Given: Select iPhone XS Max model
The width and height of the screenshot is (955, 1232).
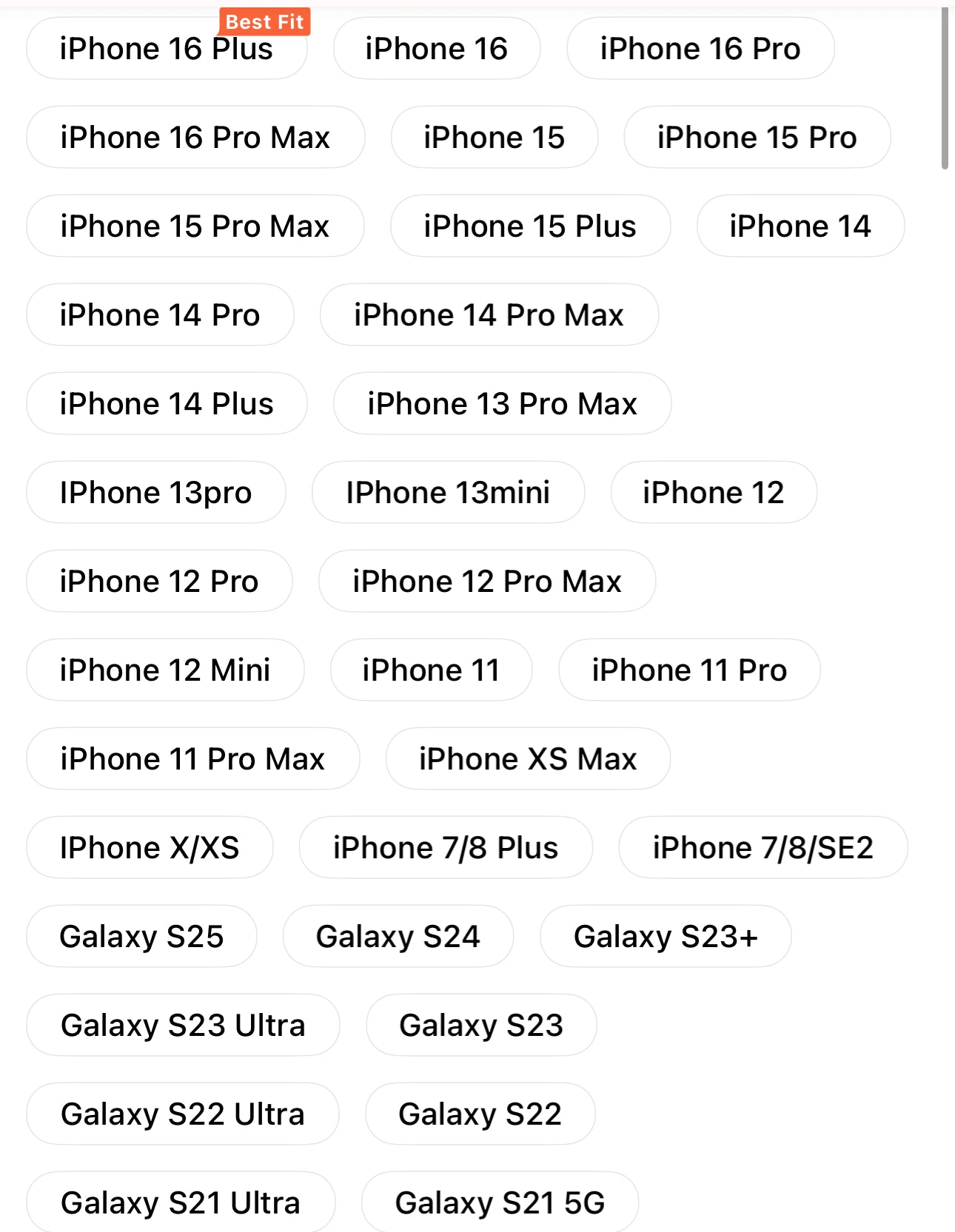Looking at the screenshot, I should pos(527,759).
